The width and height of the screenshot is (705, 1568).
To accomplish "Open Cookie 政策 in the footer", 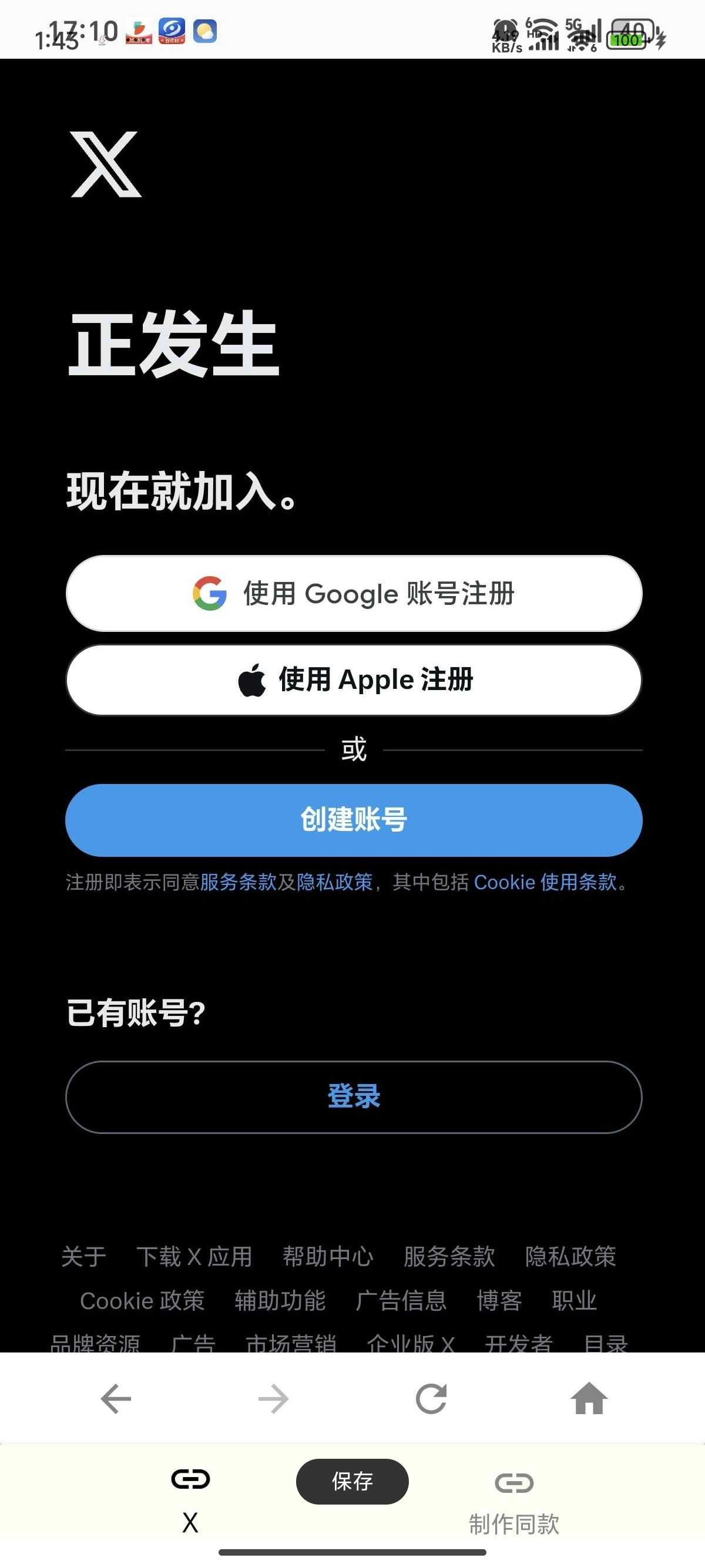I will (142, 1301).
